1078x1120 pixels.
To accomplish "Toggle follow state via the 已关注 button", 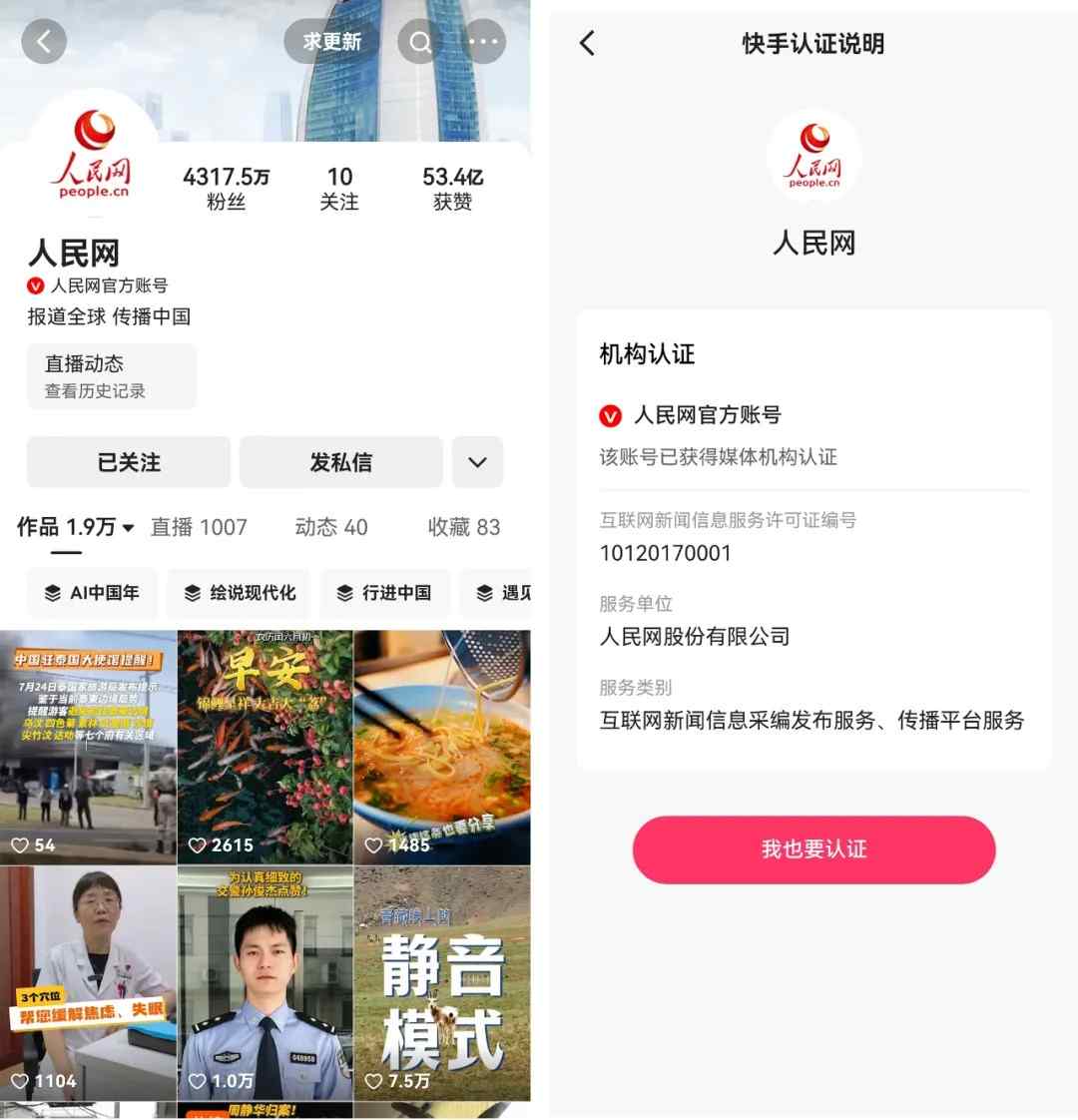I will pyautogui.click(x=128, y=462).
